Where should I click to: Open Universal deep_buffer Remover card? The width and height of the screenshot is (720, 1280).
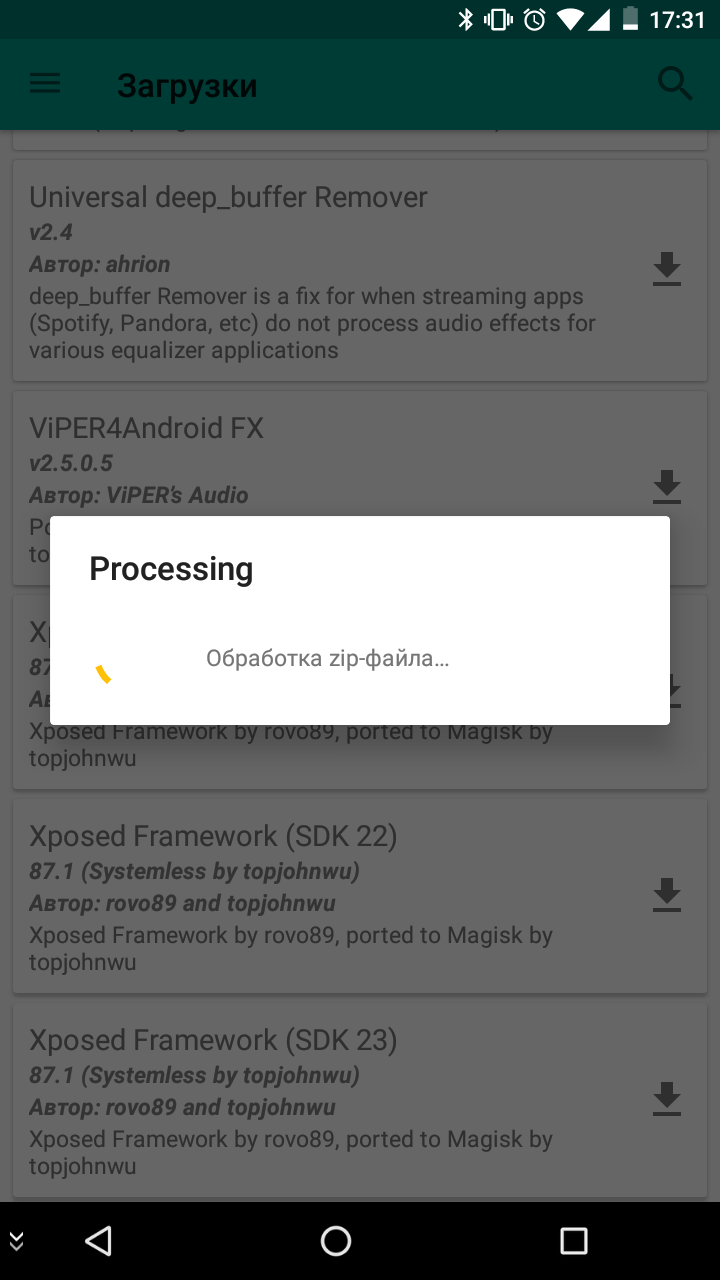tap(360, 270)
